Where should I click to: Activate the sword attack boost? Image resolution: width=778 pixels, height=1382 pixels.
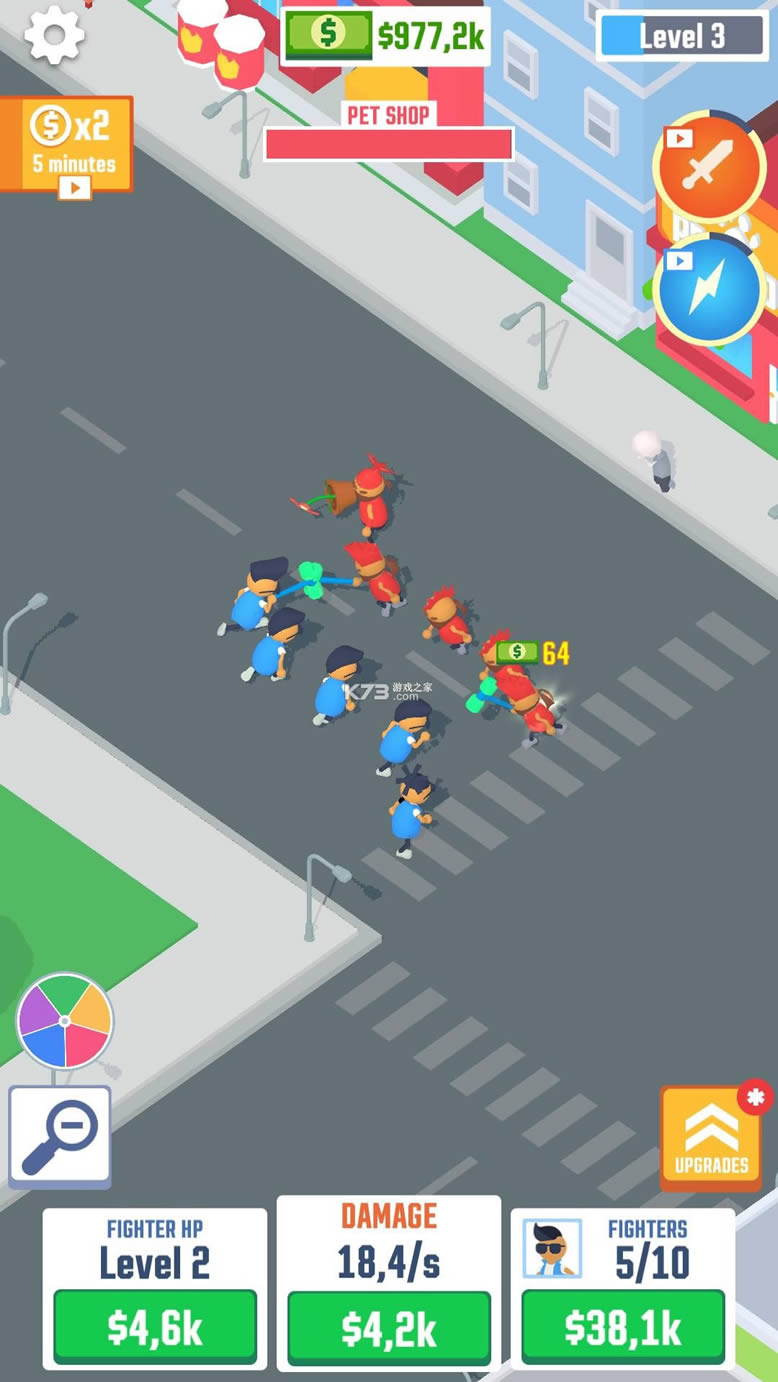coord(709,167)
